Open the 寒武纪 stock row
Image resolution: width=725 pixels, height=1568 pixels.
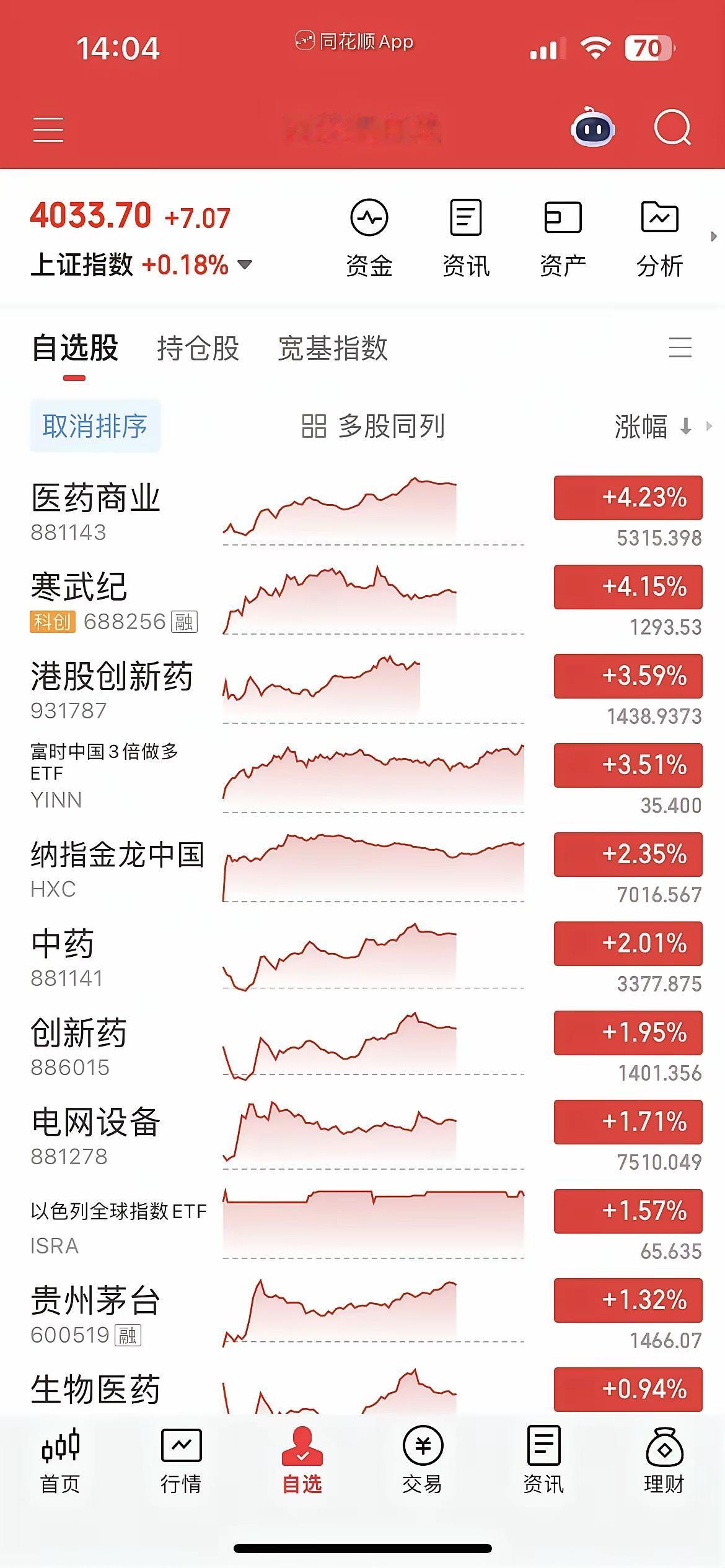pyautogui.click(x=79, y=599)
